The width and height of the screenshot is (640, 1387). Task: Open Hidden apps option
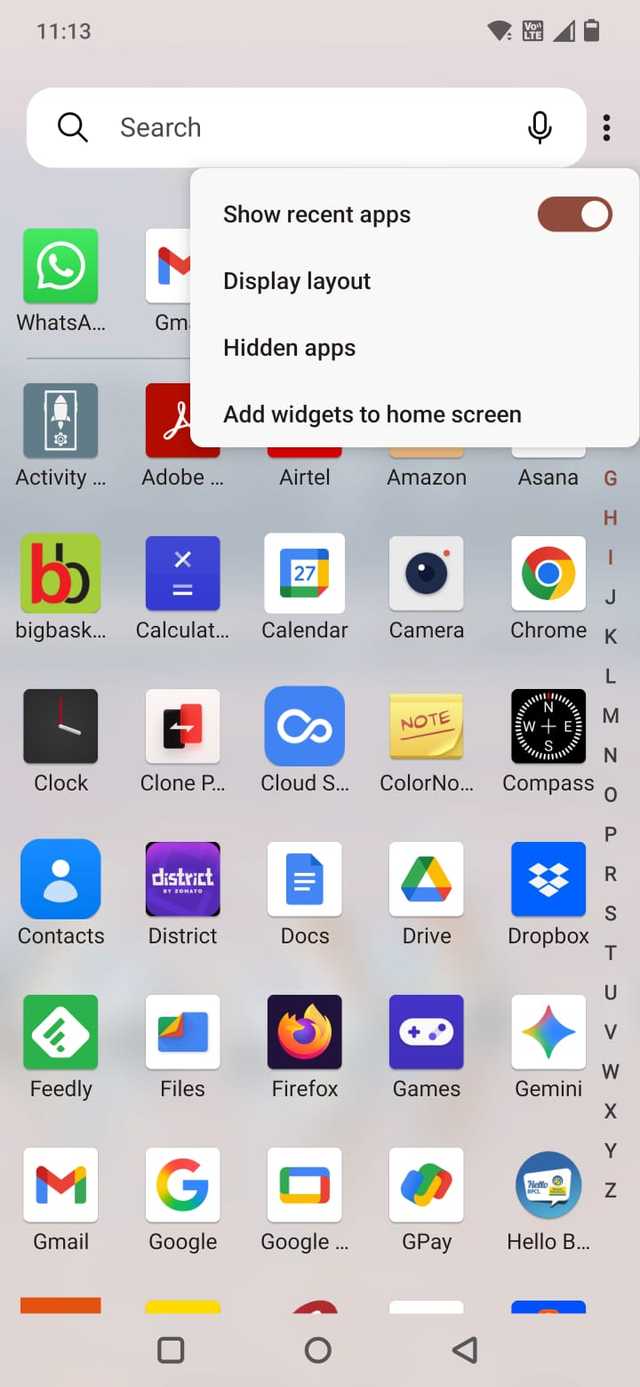click(x=289, y=348)
